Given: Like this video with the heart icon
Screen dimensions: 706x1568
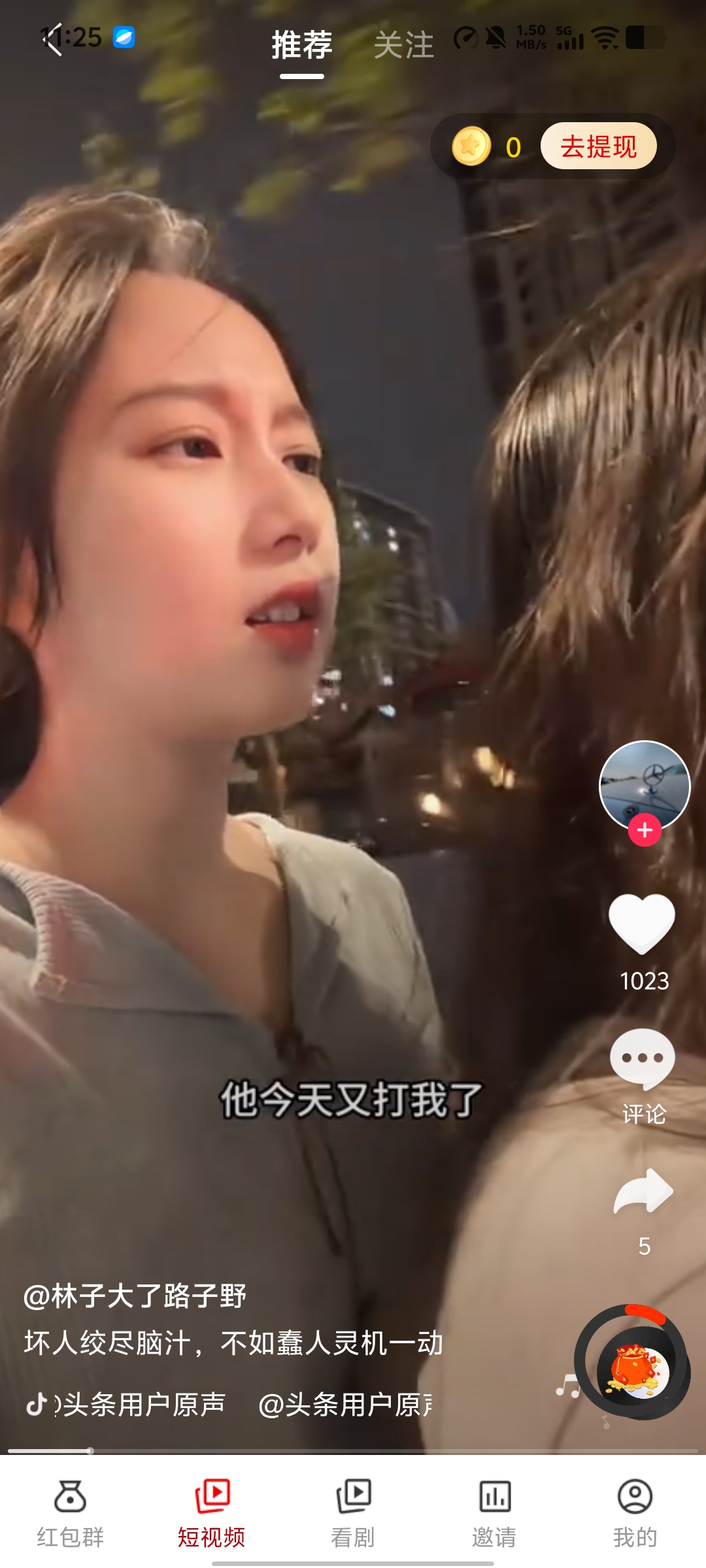Looking at the screenshot, I should (x=642, y=924).
